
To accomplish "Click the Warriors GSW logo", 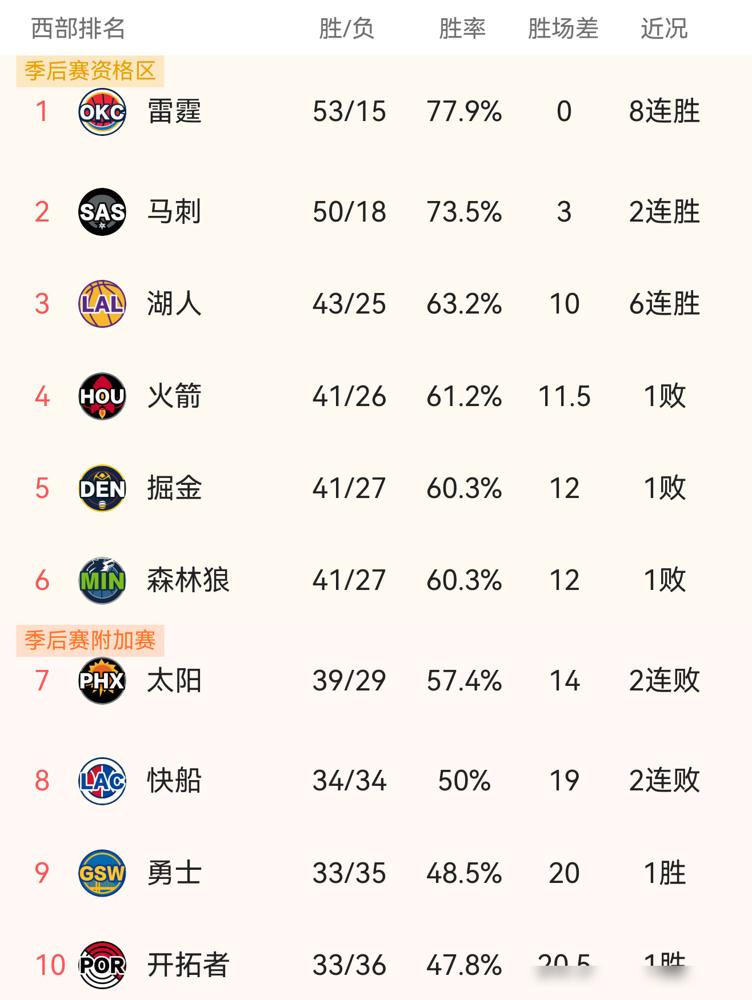I will (101, 873).
